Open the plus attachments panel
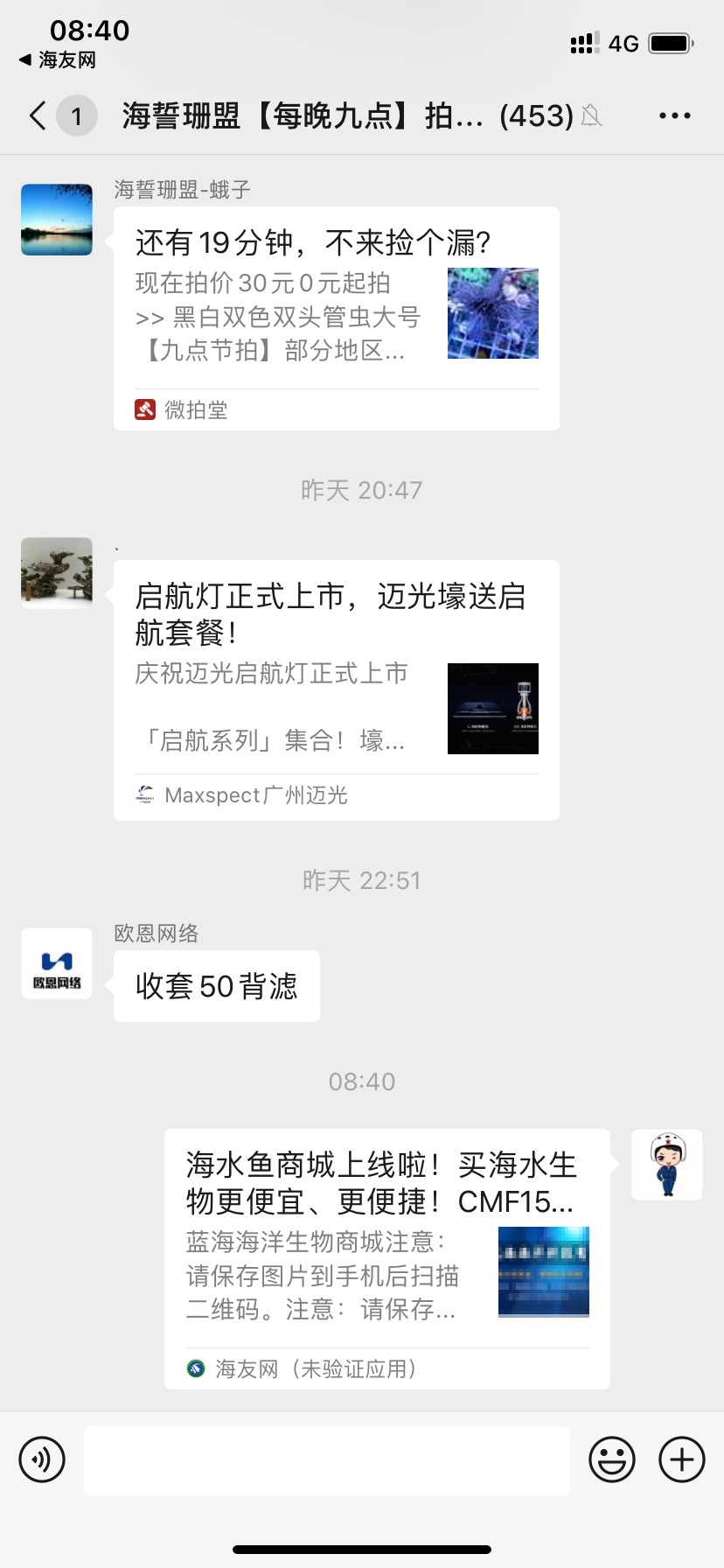This screenshot has height=1568, width=724. click(682, 1459)
